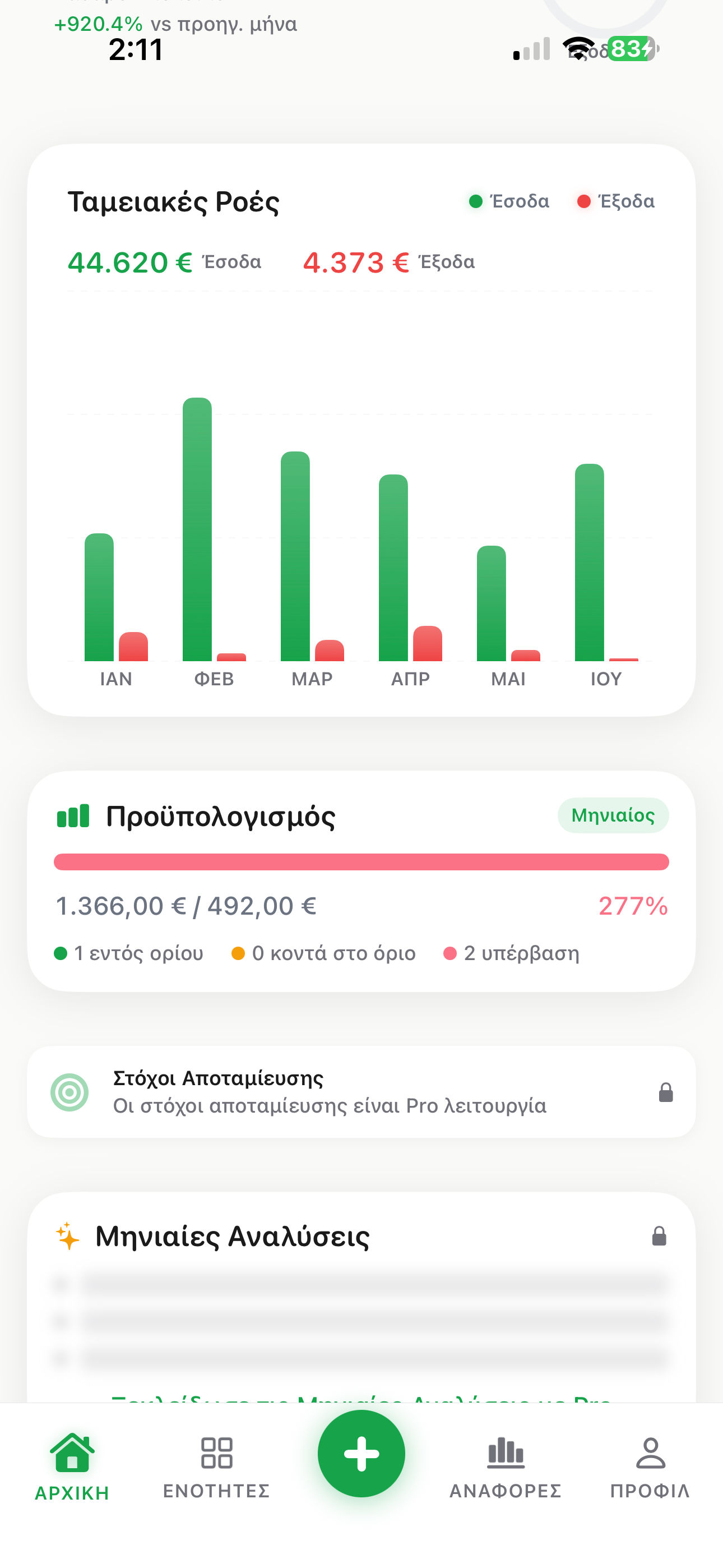
Task: Open the Στόχοι Αποταμίευσης Pro card
Action: (x=361, y=1091)
